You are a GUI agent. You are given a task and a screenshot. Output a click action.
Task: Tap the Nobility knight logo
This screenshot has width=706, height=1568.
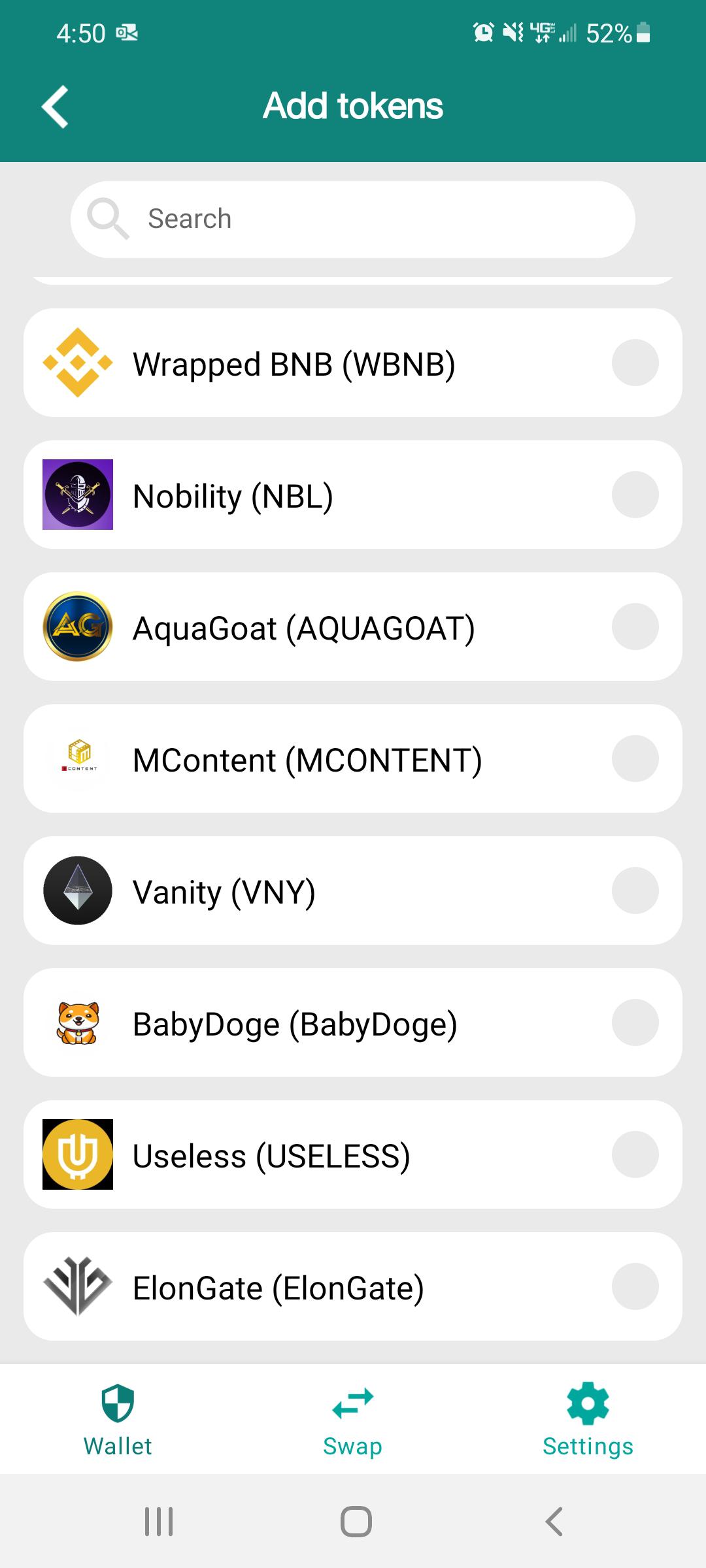tap(77, 495)
